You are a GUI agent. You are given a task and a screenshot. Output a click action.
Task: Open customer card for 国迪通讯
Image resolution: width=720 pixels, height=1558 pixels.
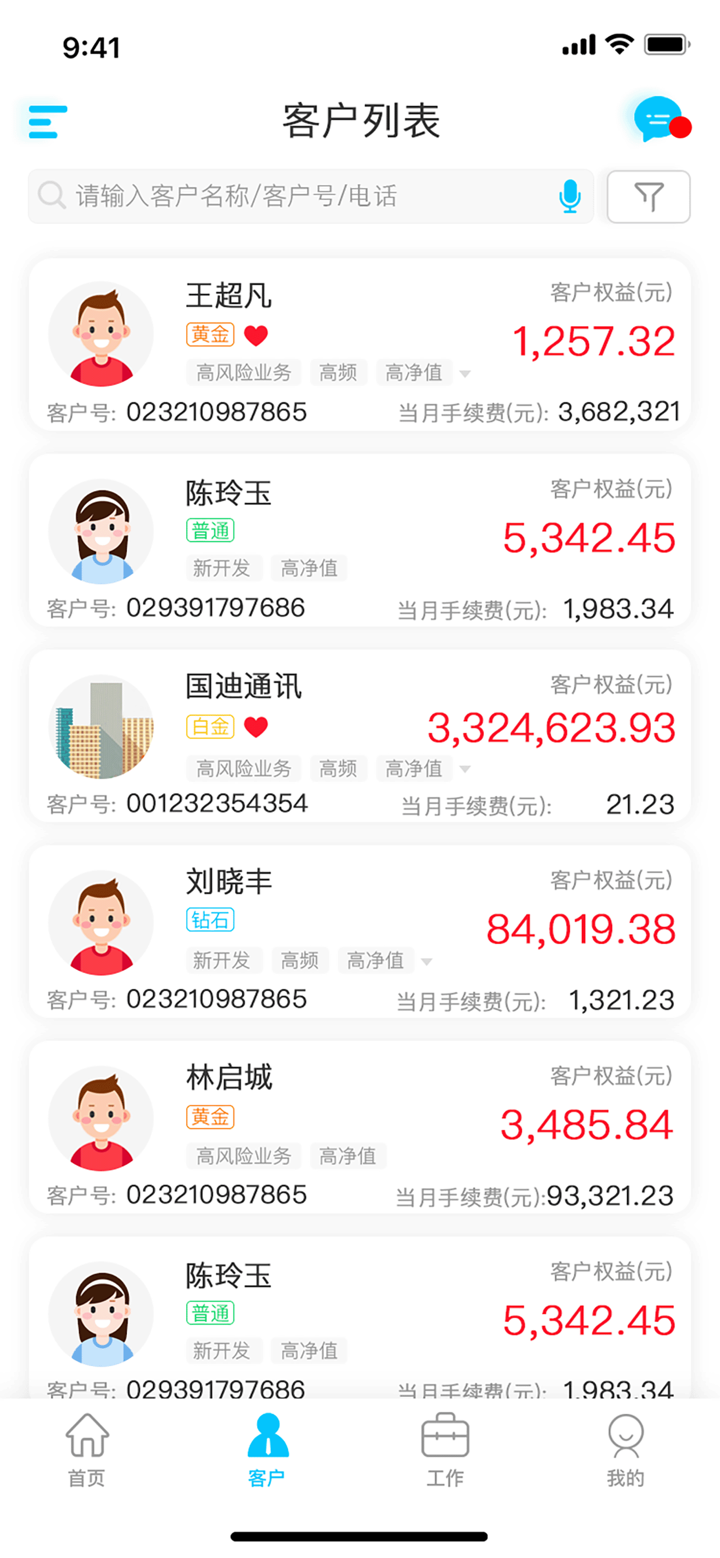coord(360,736)
